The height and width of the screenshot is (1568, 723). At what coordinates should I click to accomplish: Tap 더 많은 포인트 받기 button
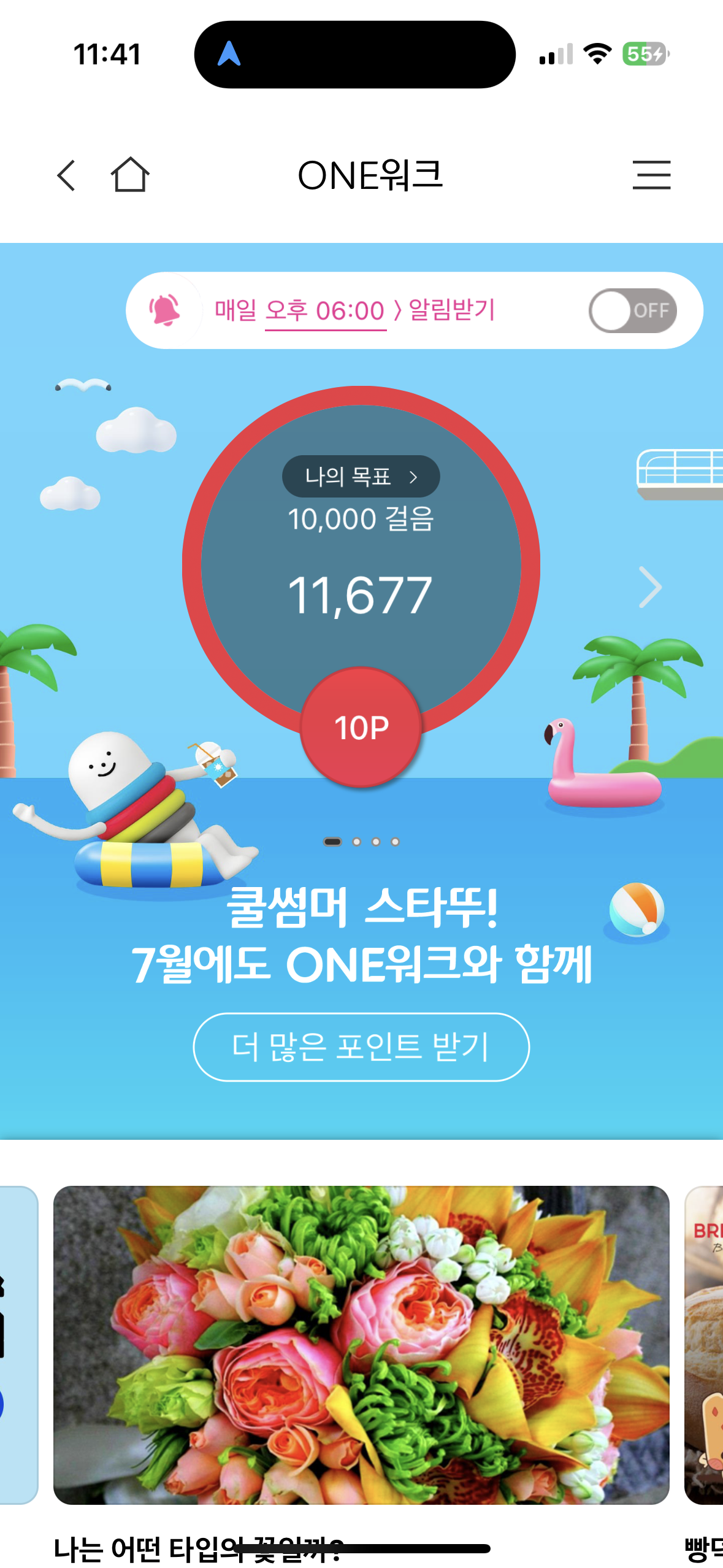coord(361,1047)
